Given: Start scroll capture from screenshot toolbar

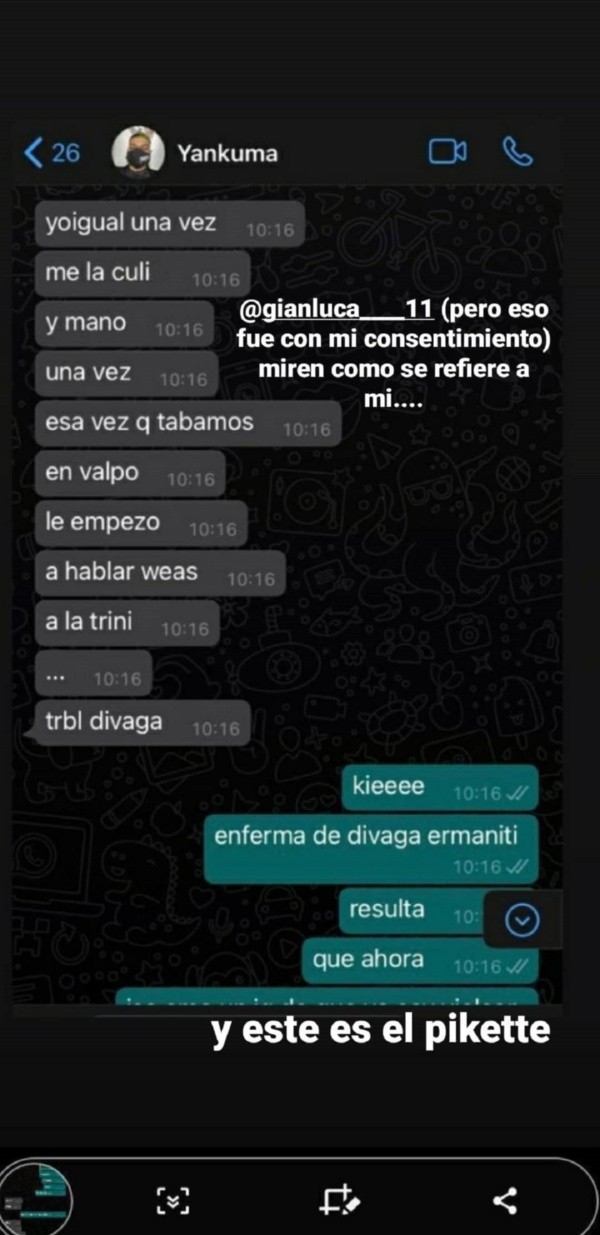Looking at the screenshot, I should click(x=173, y=1200).
